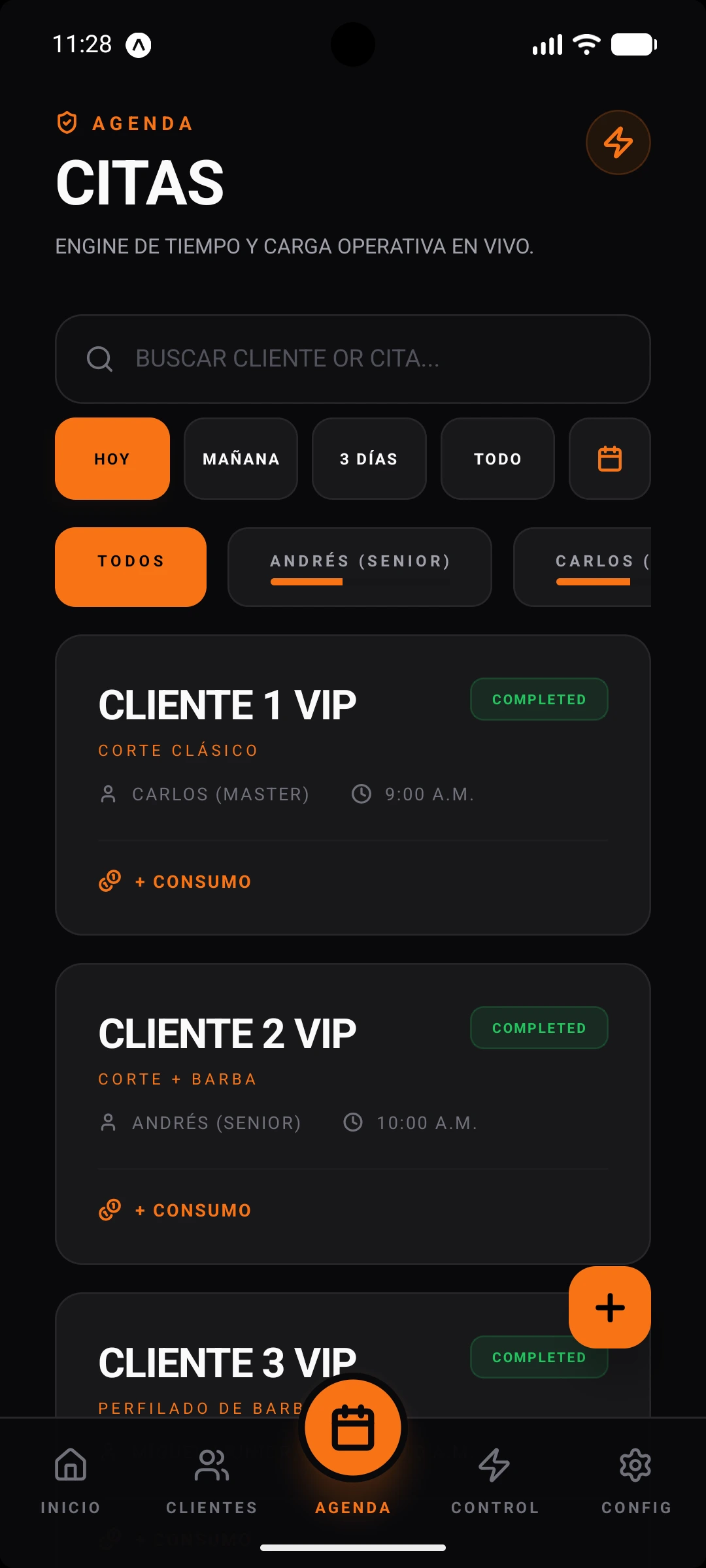
Task: Add consumo to Cliente 1 VIP
Action: [x=175, y=881]
